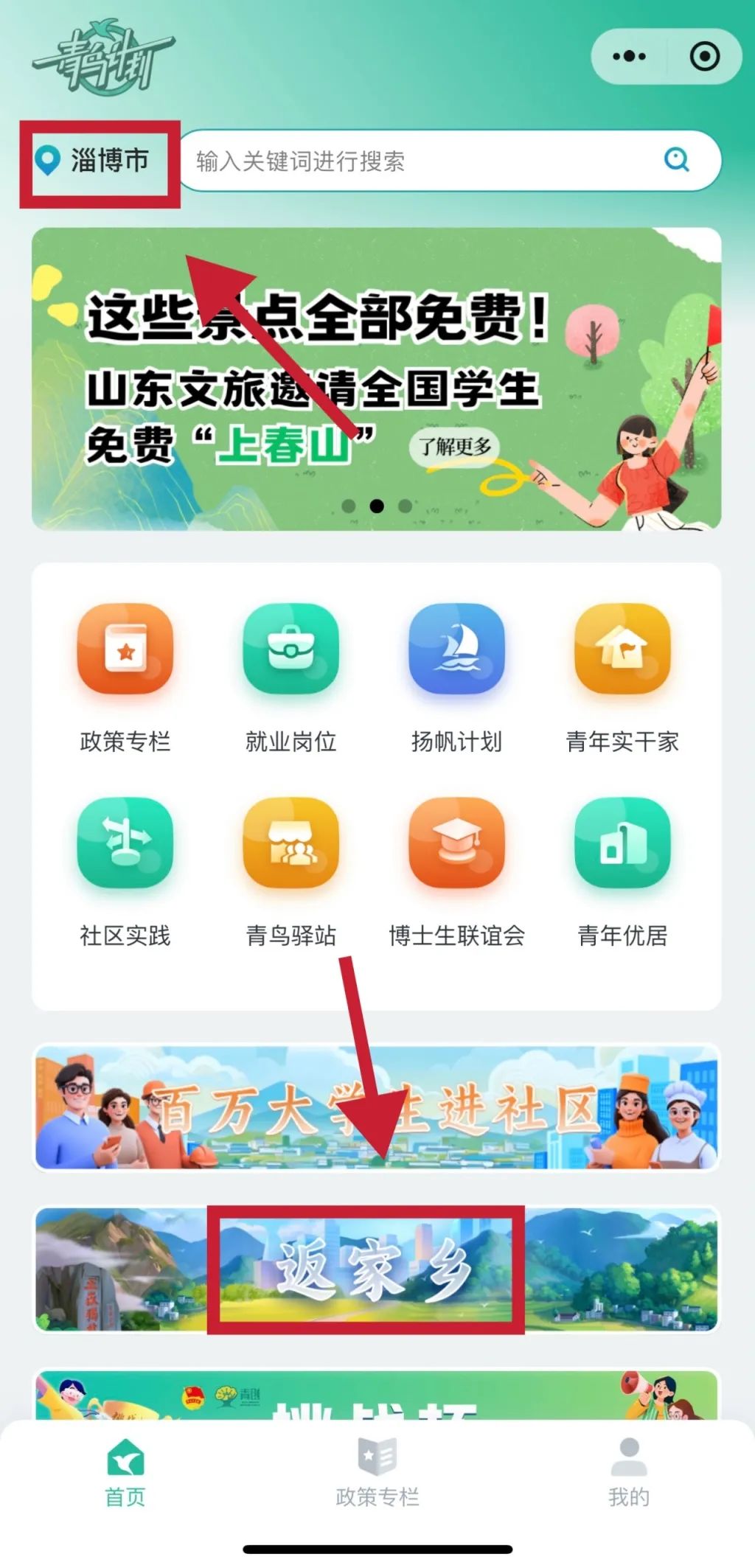This screenshot has height=1568, width=755.
Task: Open 博士生联谊会 section
Action: coord(456,871)
